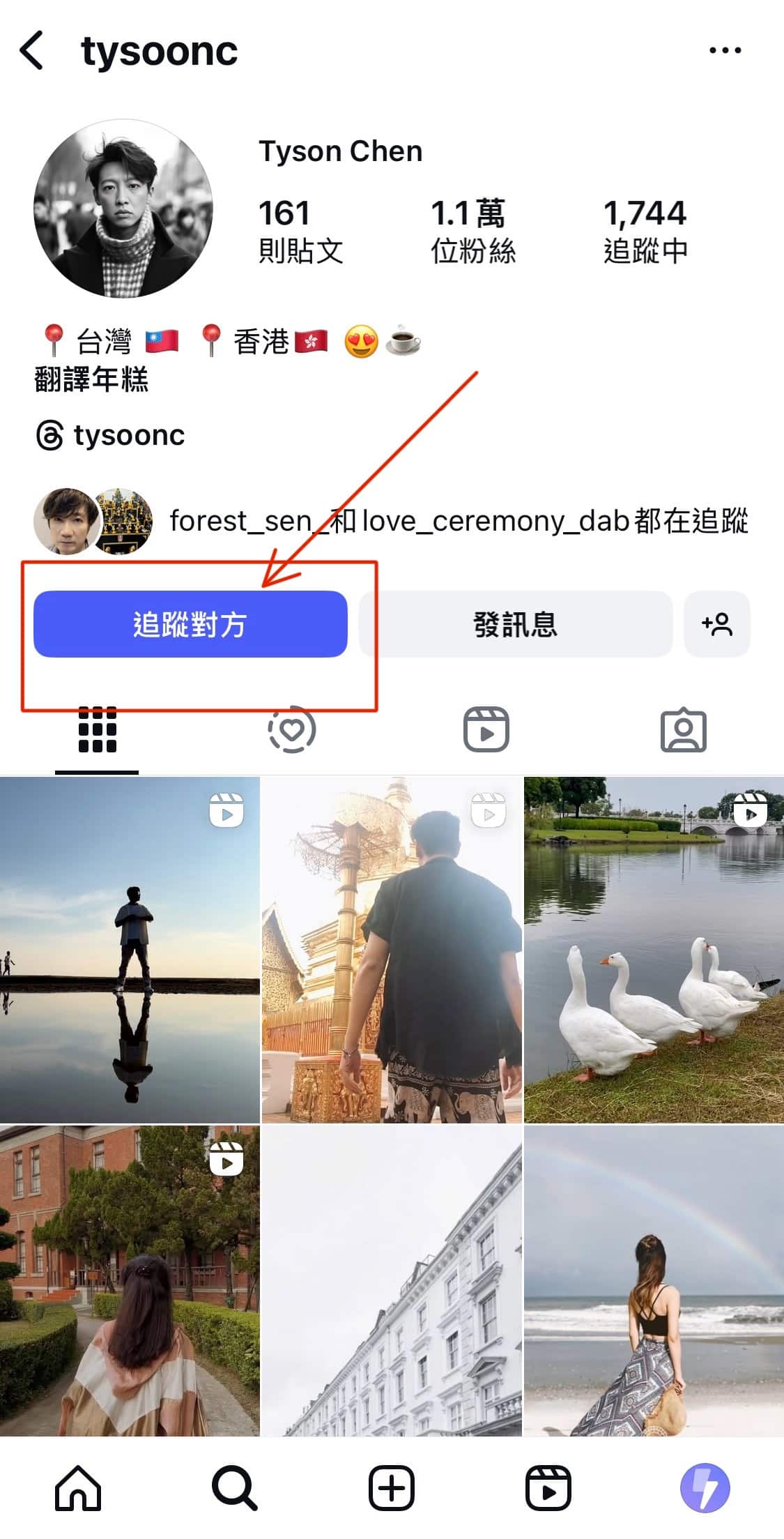Tap the blue 追蹤對方 follow button
The width and height of the screenshot is (784, 1539).
click(190, 624)
